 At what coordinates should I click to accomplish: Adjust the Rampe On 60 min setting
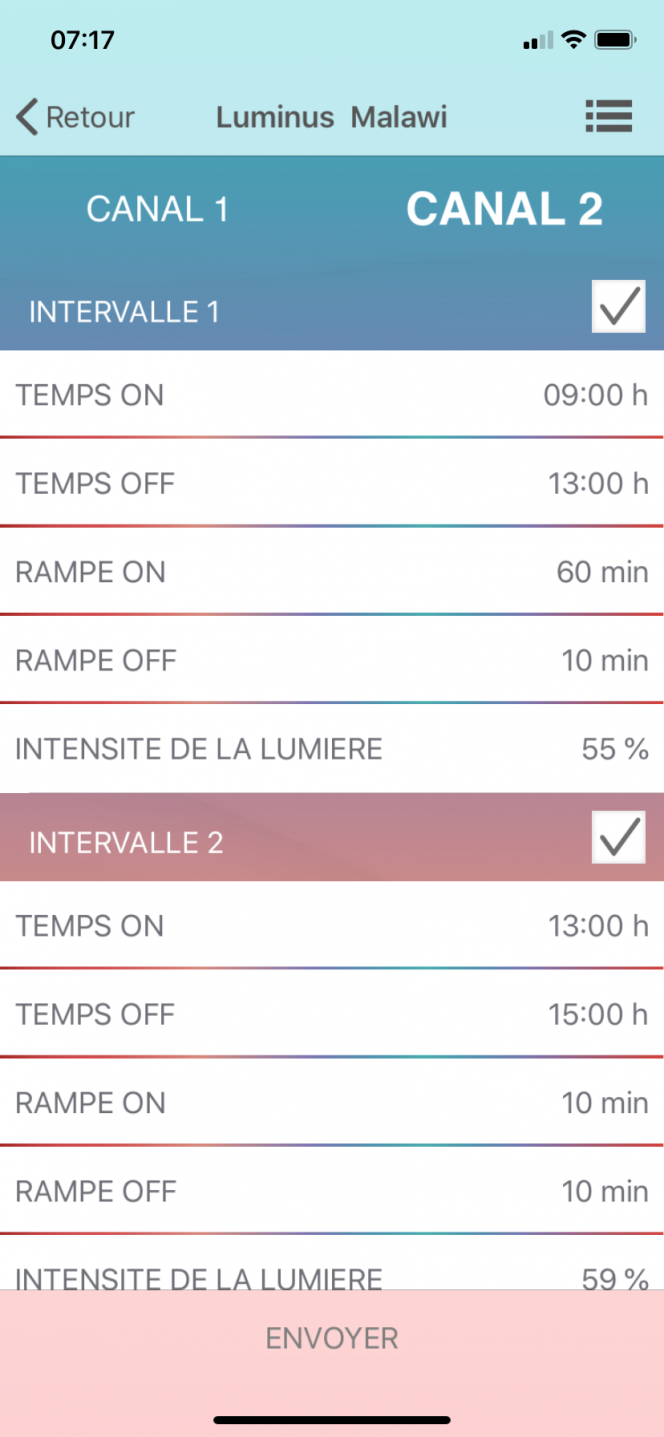332,572
